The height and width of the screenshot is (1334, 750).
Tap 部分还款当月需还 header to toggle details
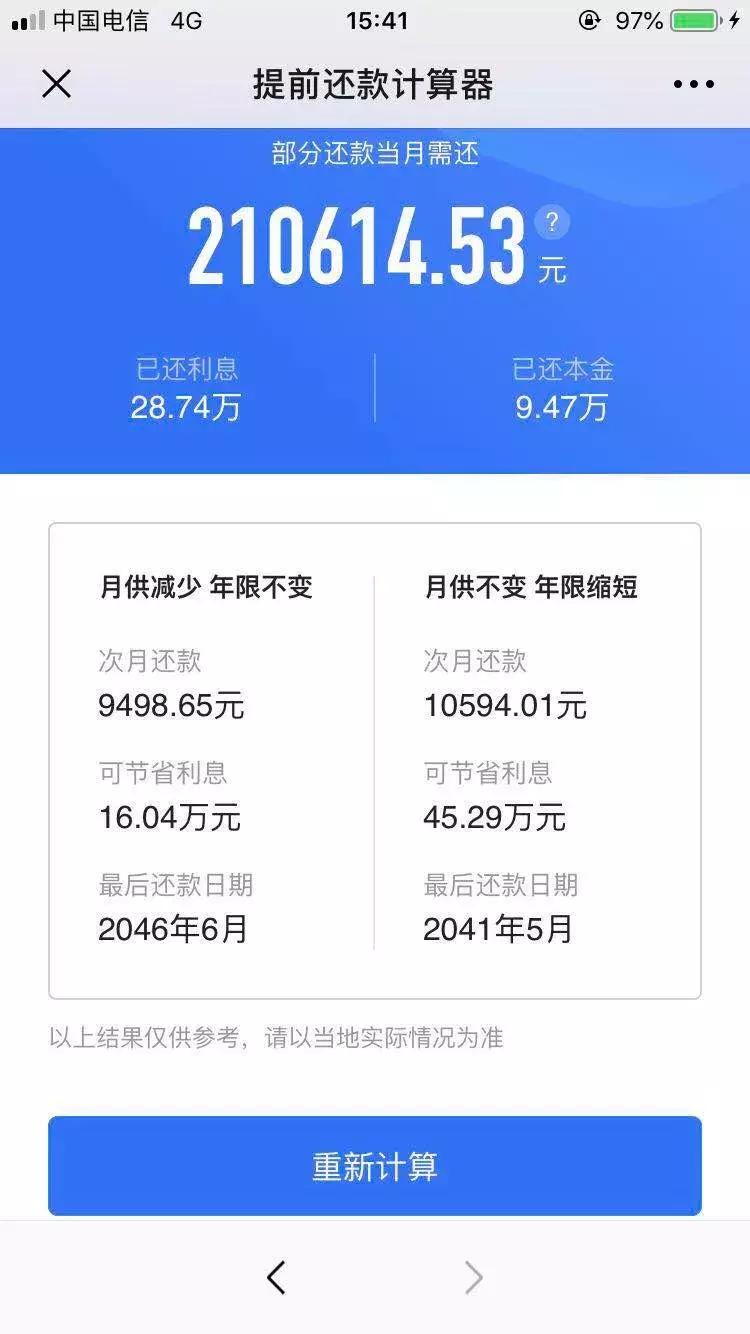[375, 155]
